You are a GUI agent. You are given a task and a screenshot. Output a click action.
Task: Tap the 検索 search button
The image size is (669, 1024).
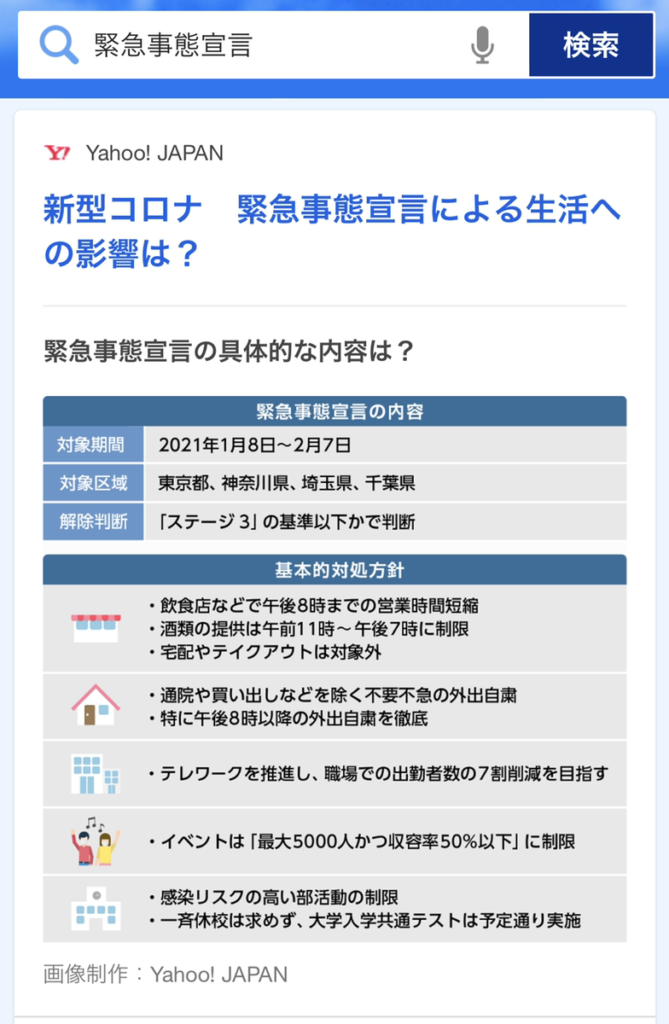(590, 45)
